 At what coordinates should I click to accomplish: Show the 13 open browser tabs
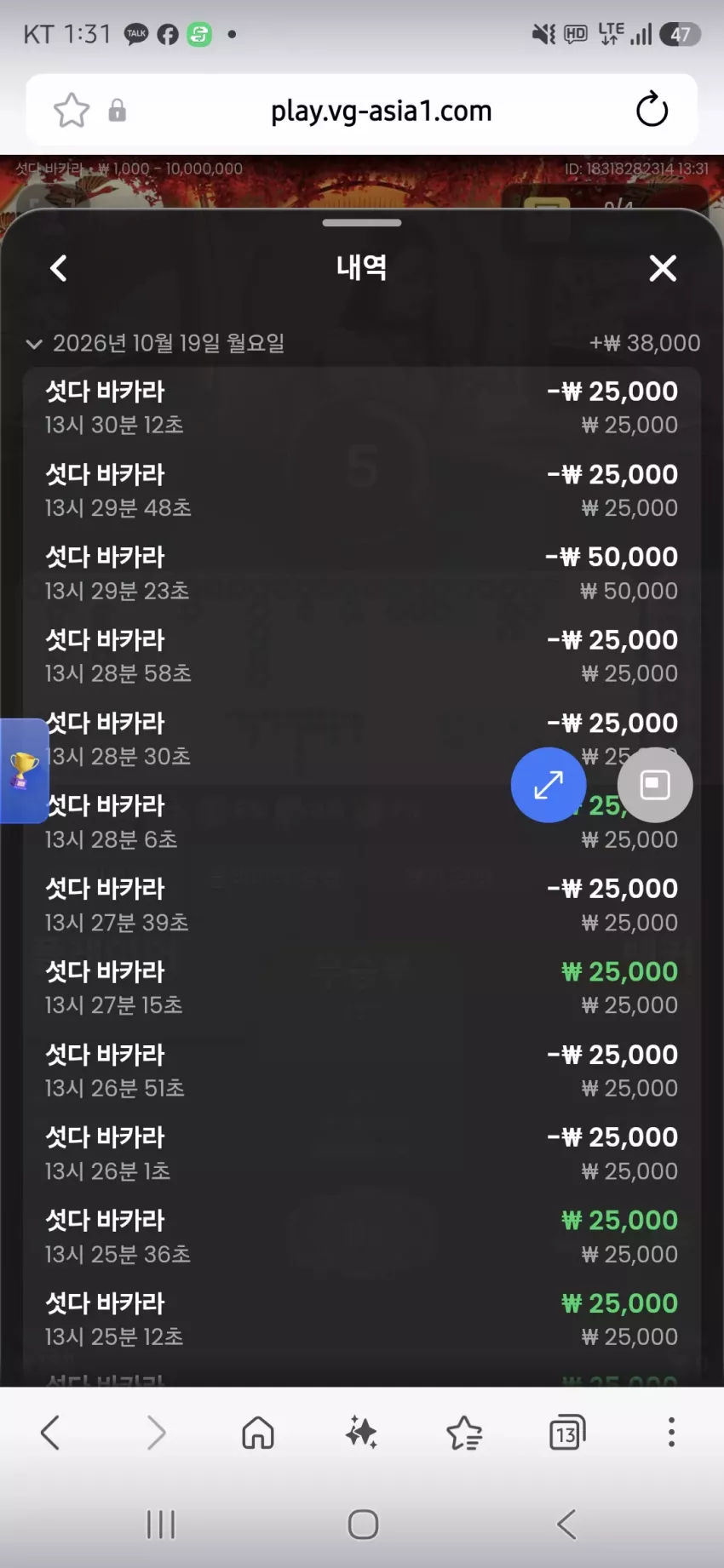(x=567, y=1433)
